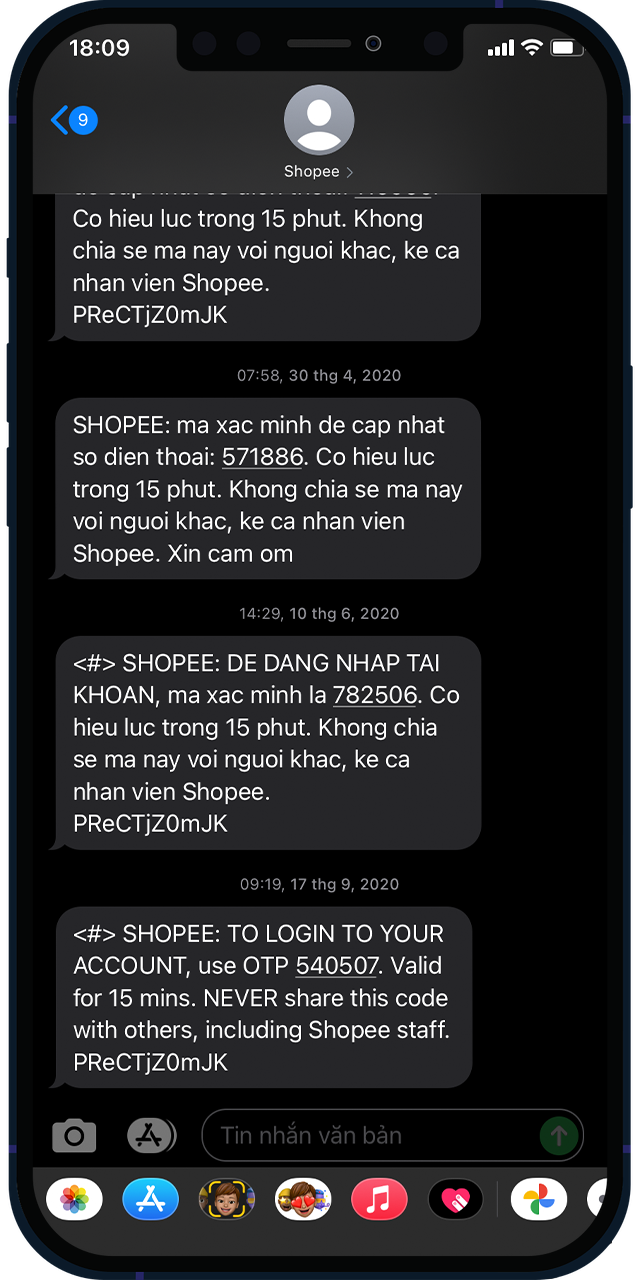Open the Memoji stickers with heart eyes

coord(303,1198)
